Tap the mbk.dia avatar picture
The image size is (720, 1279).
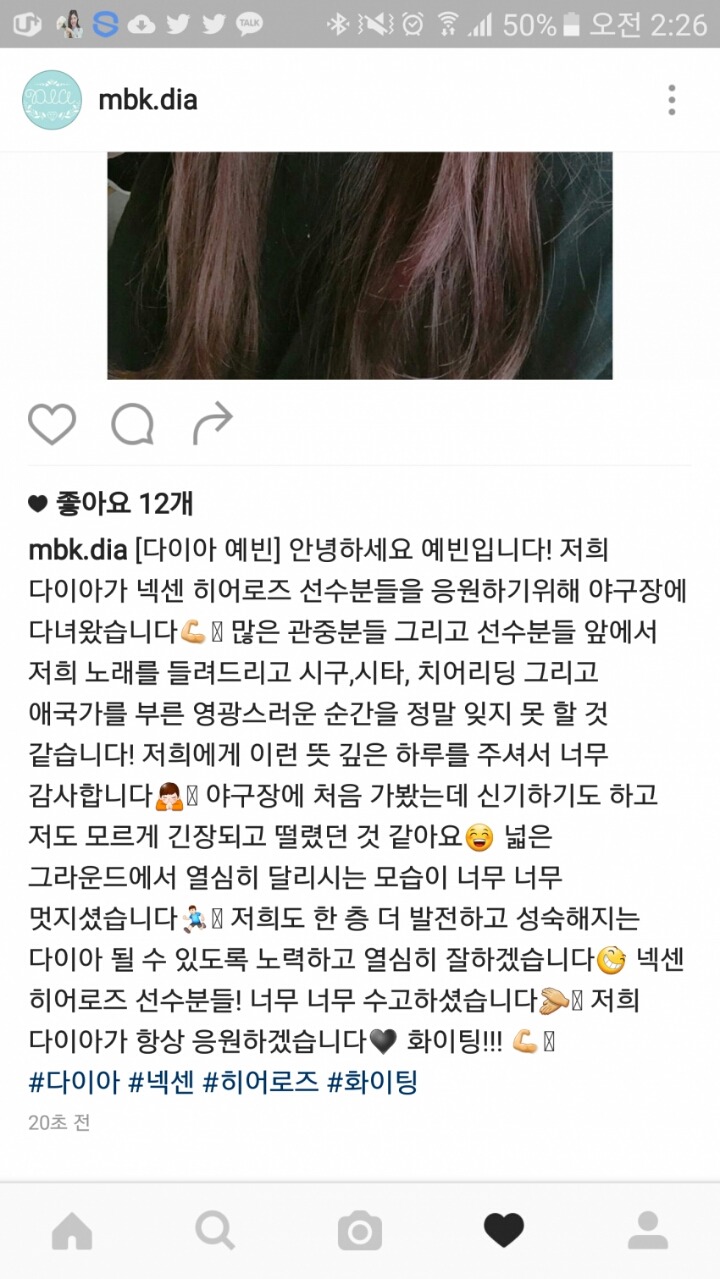pyautogui.click(x=52, y=100)
